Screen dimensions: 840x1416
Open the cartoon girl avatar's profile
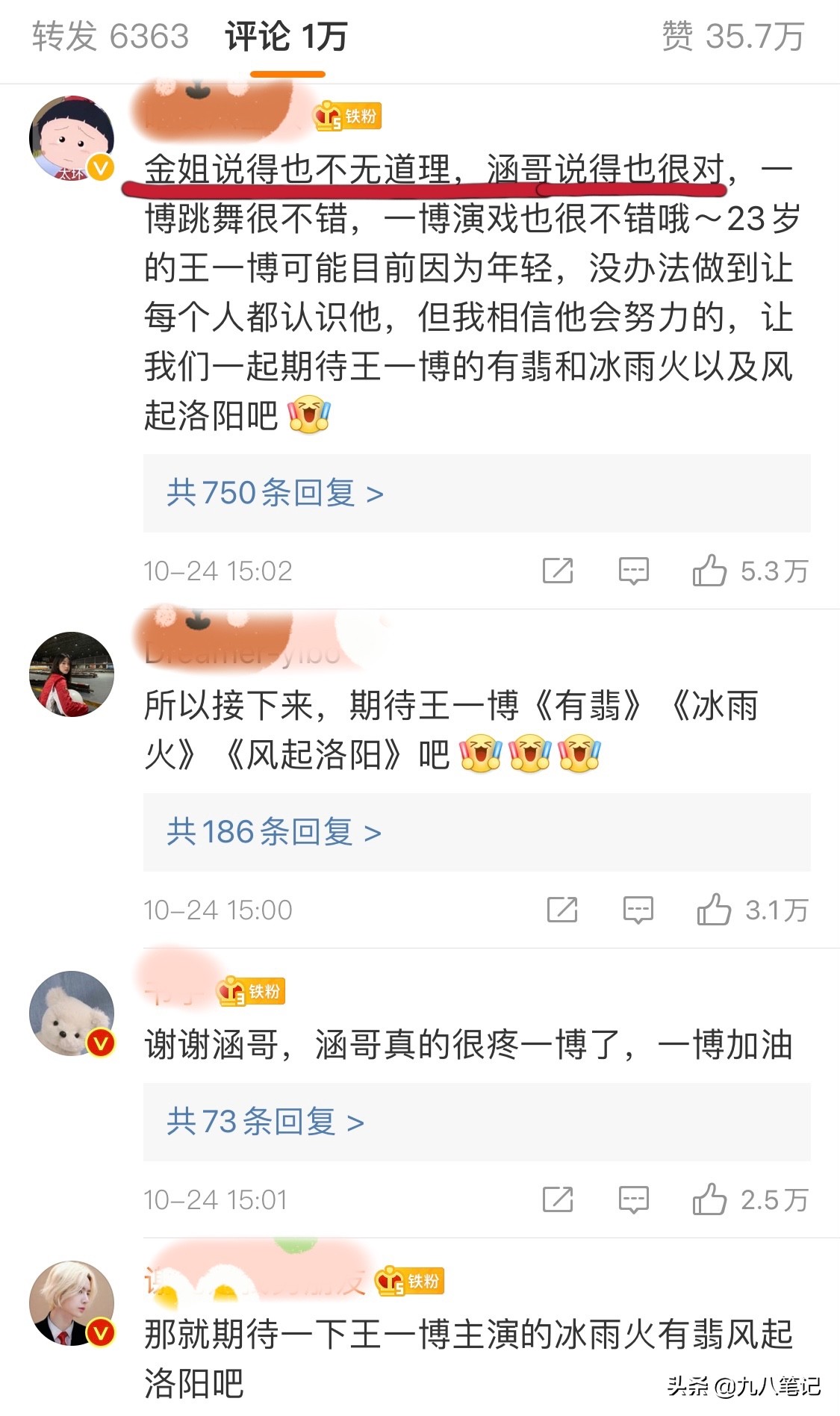[x=72, y=139]
